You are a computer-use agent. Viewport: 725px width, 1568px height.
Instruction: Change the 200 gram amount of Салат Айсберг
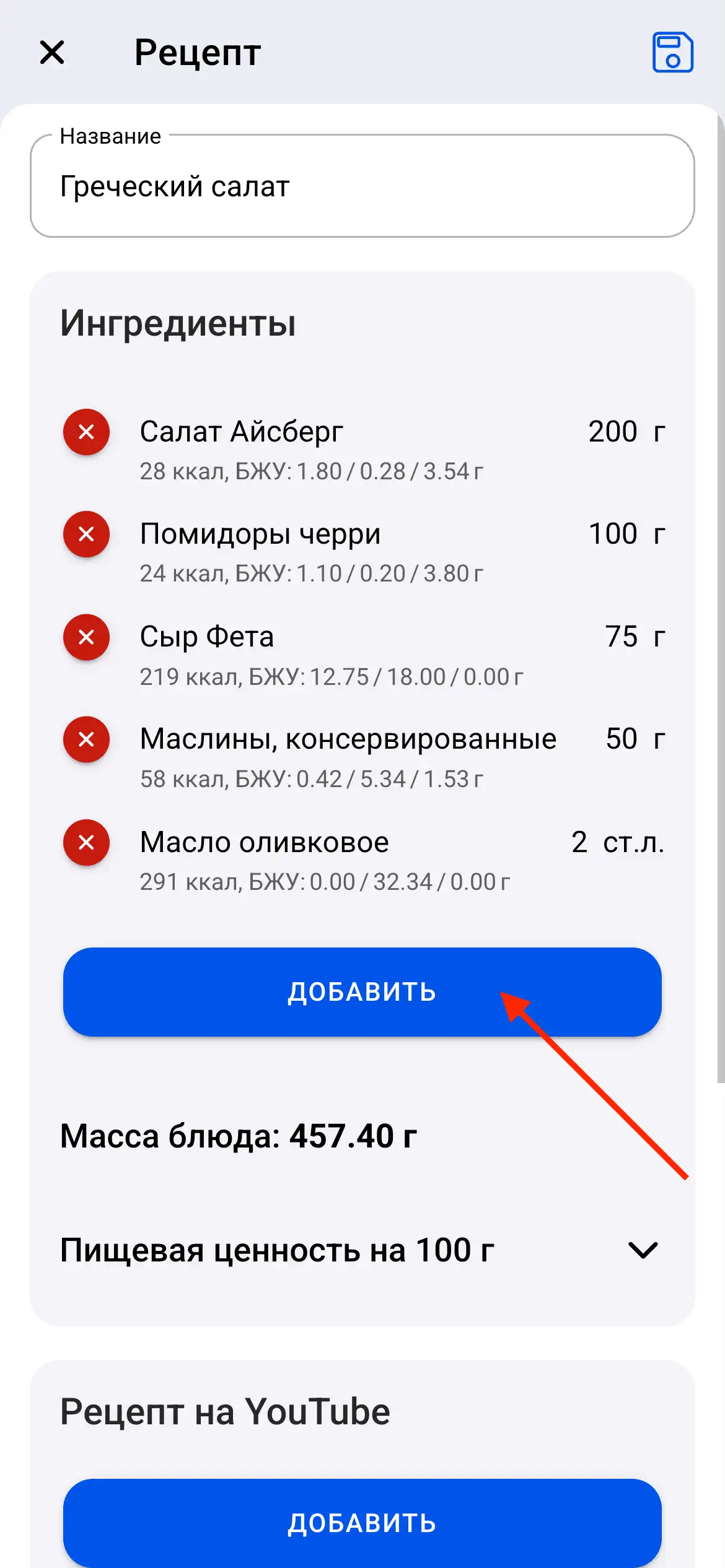click(613, 432)
